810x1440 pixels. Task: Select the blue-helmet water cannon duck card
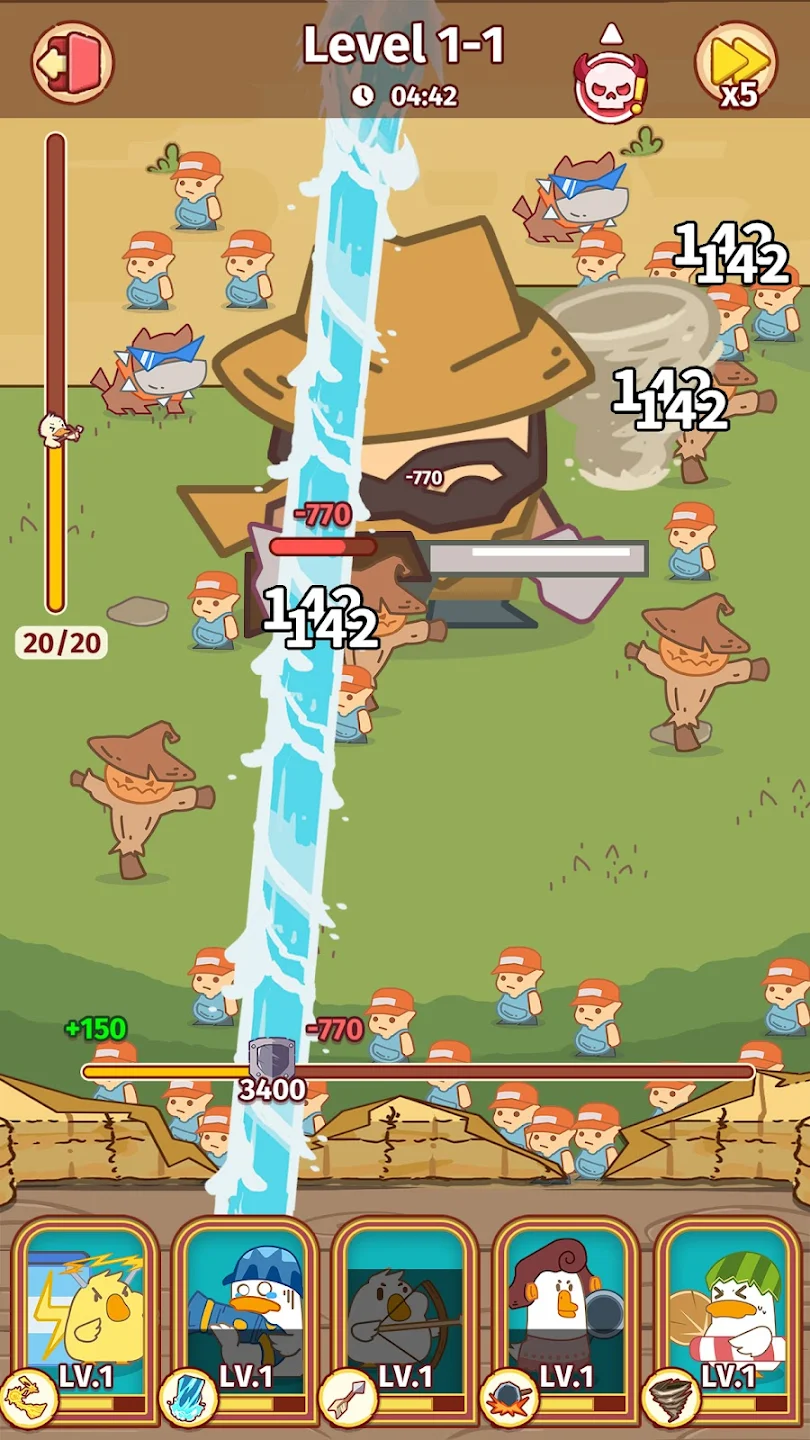(246, 1320)
